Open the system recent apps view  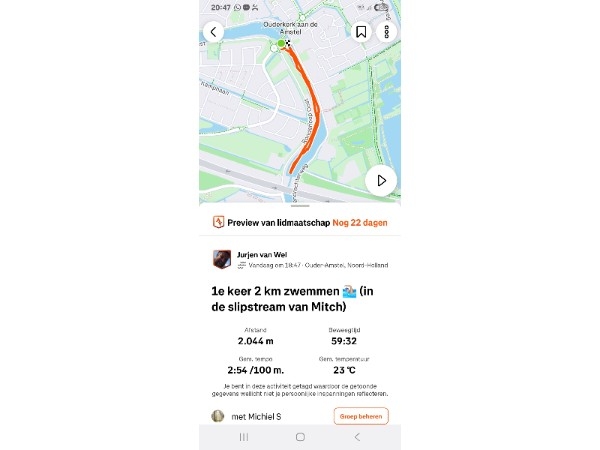point(243,437)
